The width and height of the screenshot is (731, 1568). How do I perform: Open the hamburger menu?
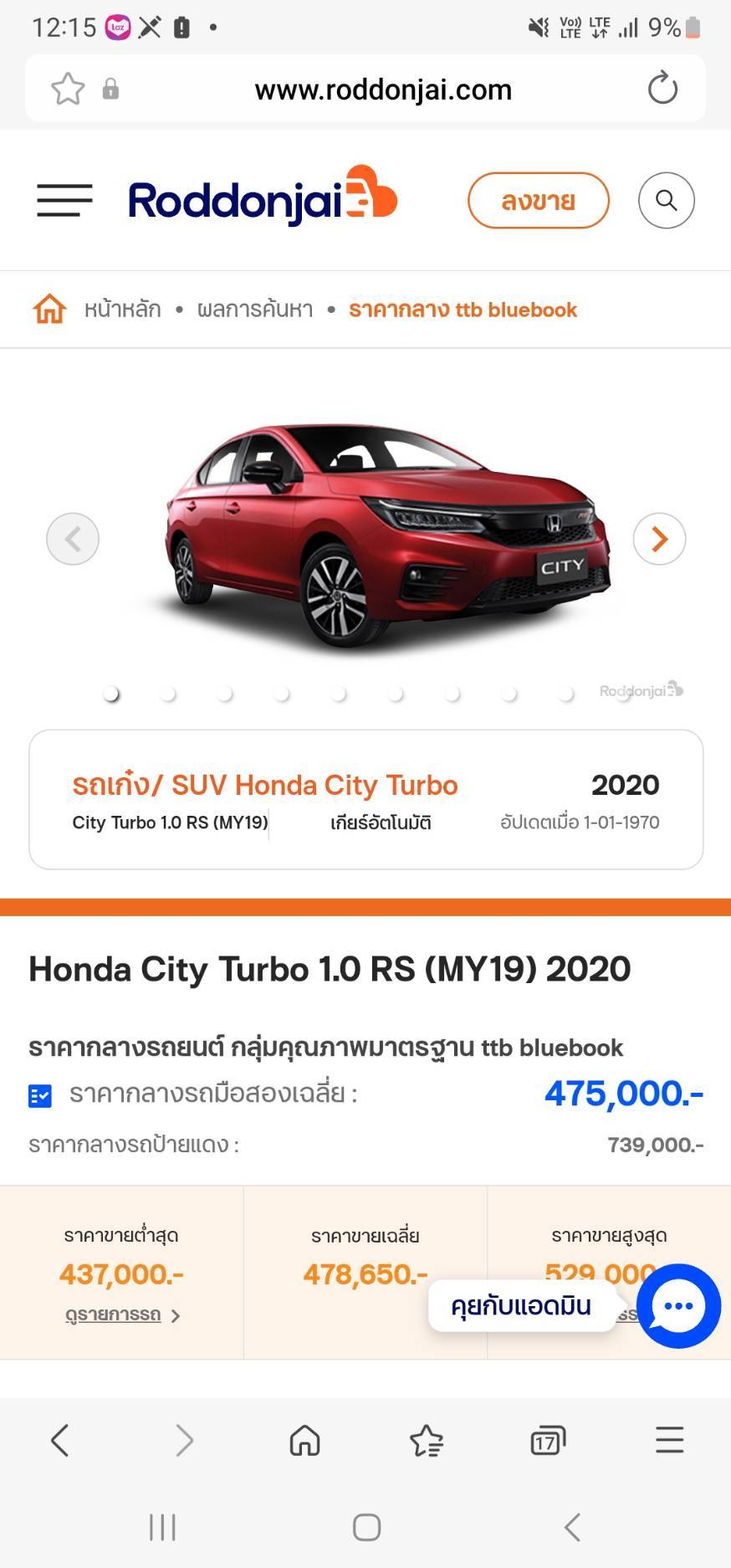[x=64, y=201]
